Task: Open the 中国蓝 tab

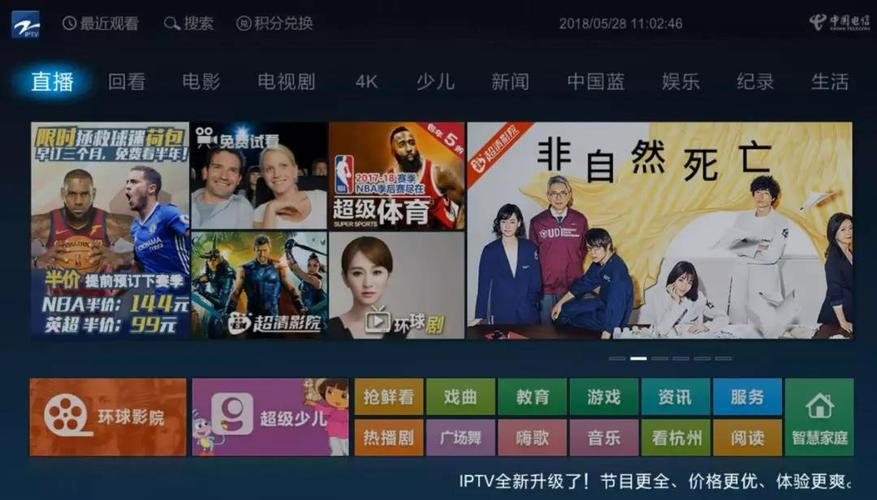Action: click(x=595, y=82)
